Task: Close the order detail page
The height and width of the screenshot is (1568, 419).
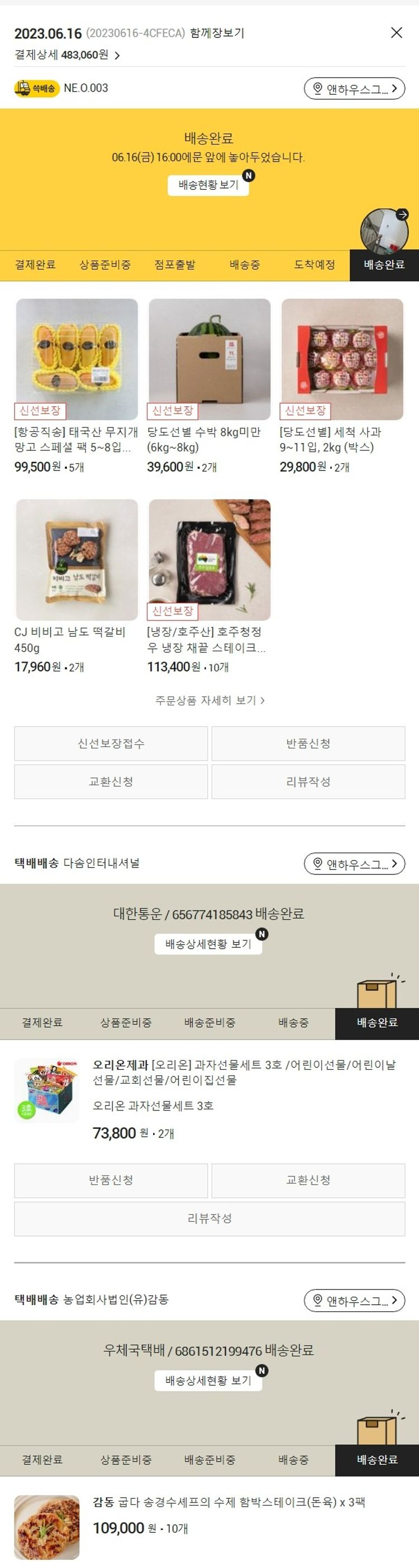Action: pyautogui.click(x=396, y=33)
